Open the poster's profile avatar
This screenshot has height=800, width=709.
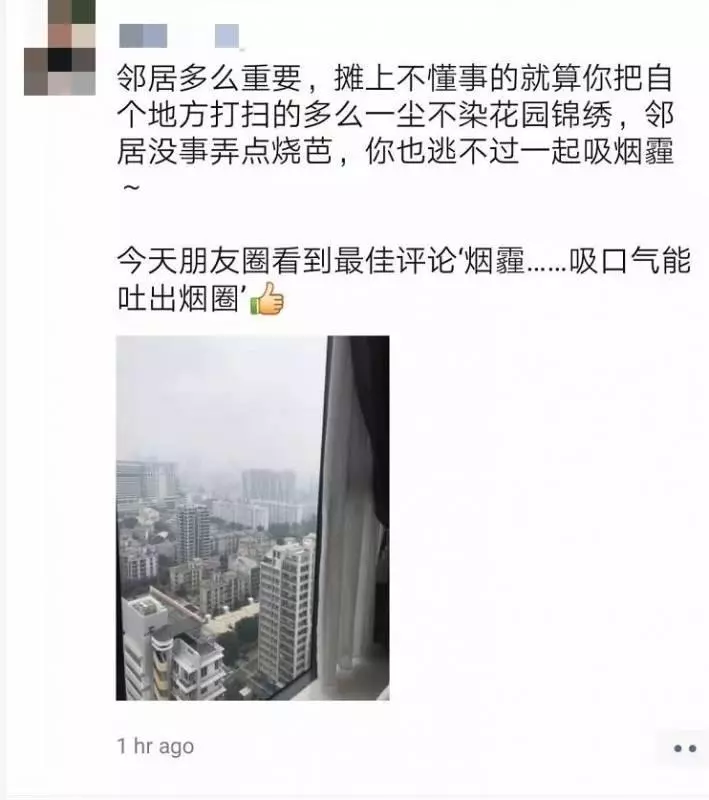(59, 48)
